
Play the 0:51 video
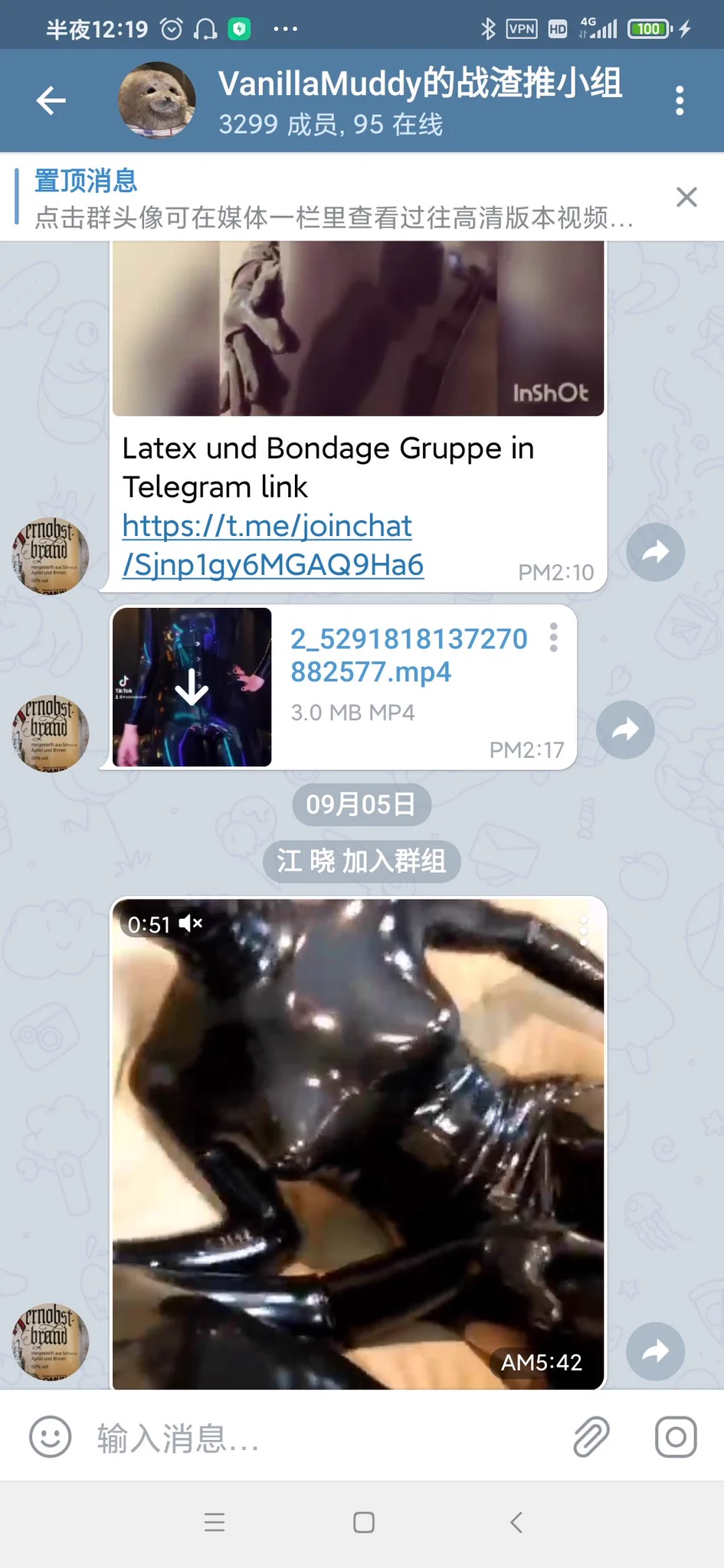coord(359,1142)
